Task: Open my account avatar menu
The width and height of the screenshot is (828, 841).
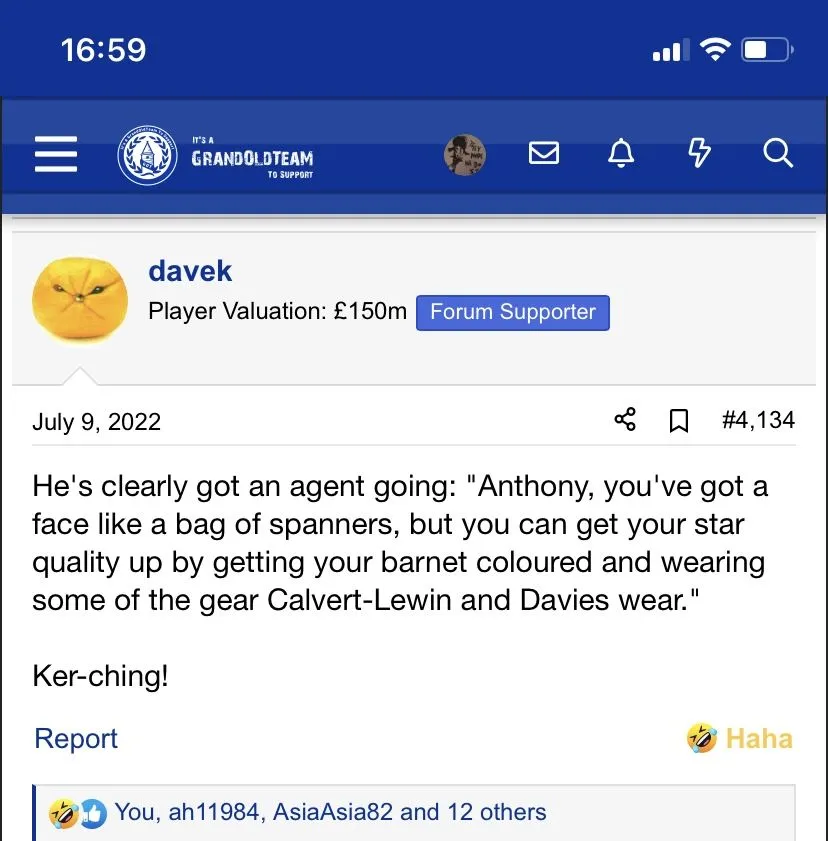Action: pyautogui.click(x=464, y=155)
